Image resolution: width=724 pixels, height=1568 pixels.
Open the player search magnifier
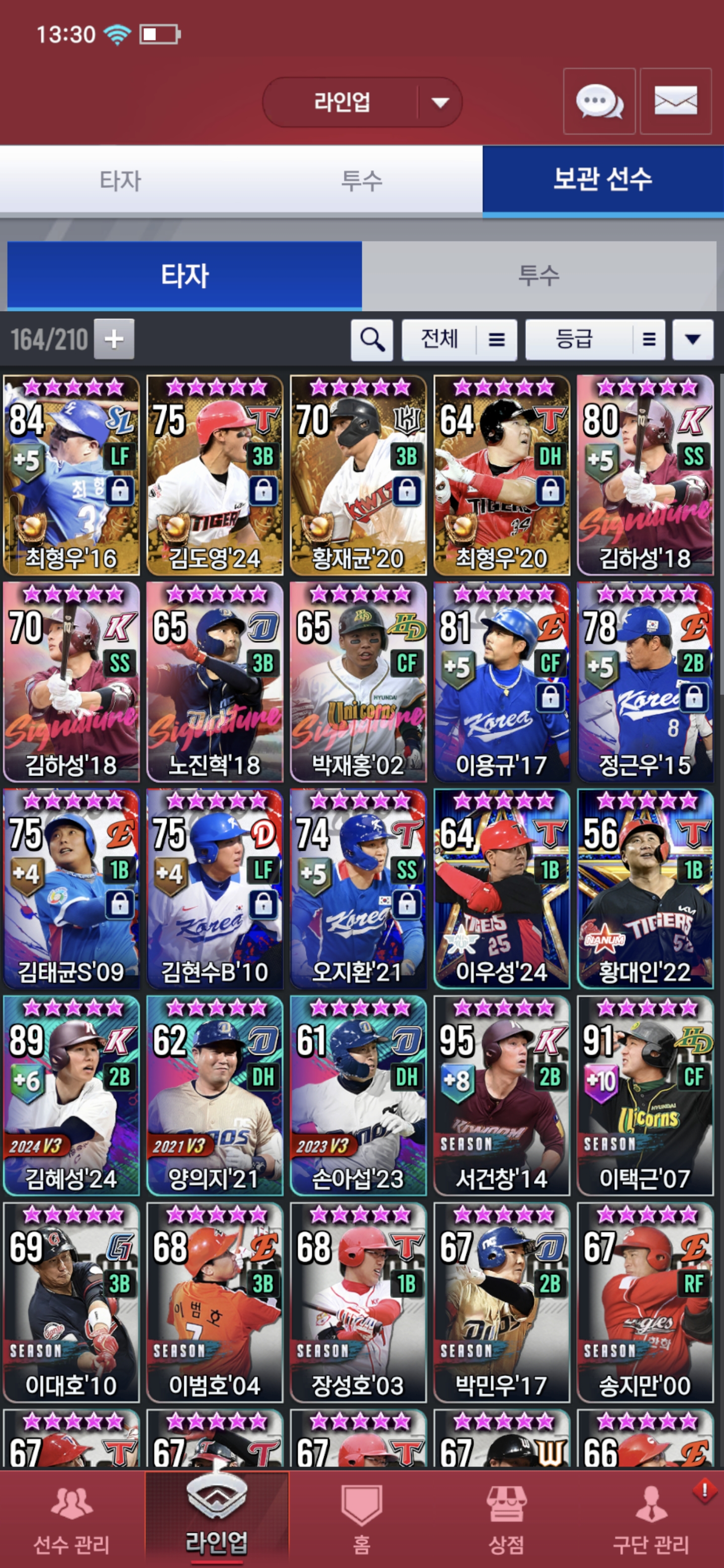pyautogui.click(x=372, y=340)
